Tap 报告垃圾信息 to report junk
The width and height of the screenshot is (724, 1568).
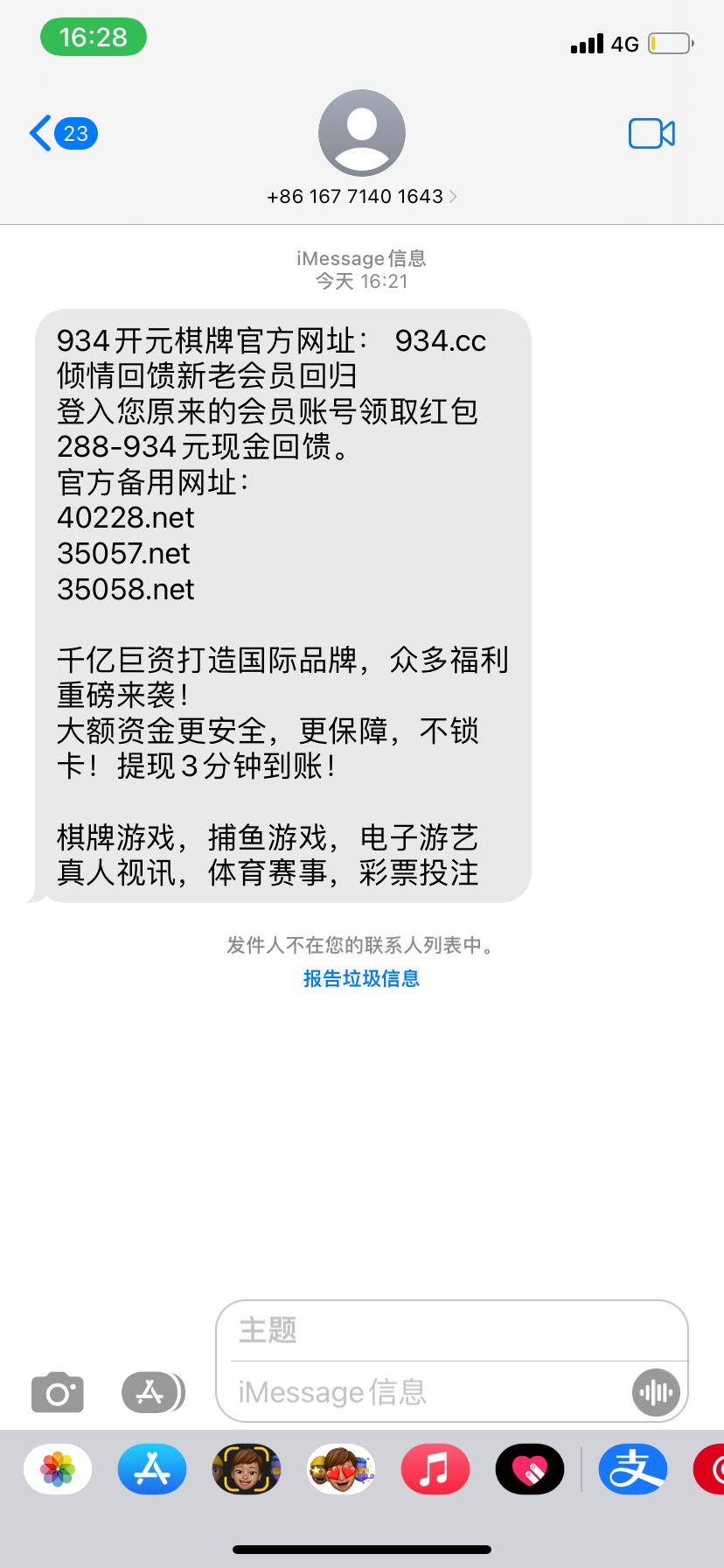point(361,978)
